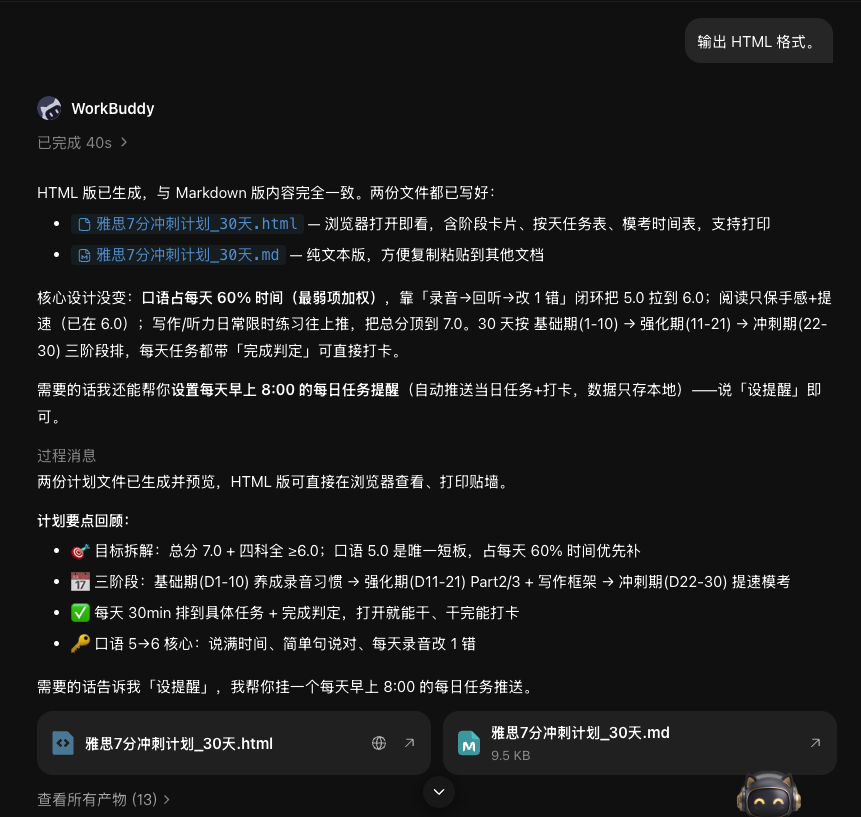Open the 雅思7分冲刺计划_30天.md file card
861x817 pixels.
click(640, 743)
